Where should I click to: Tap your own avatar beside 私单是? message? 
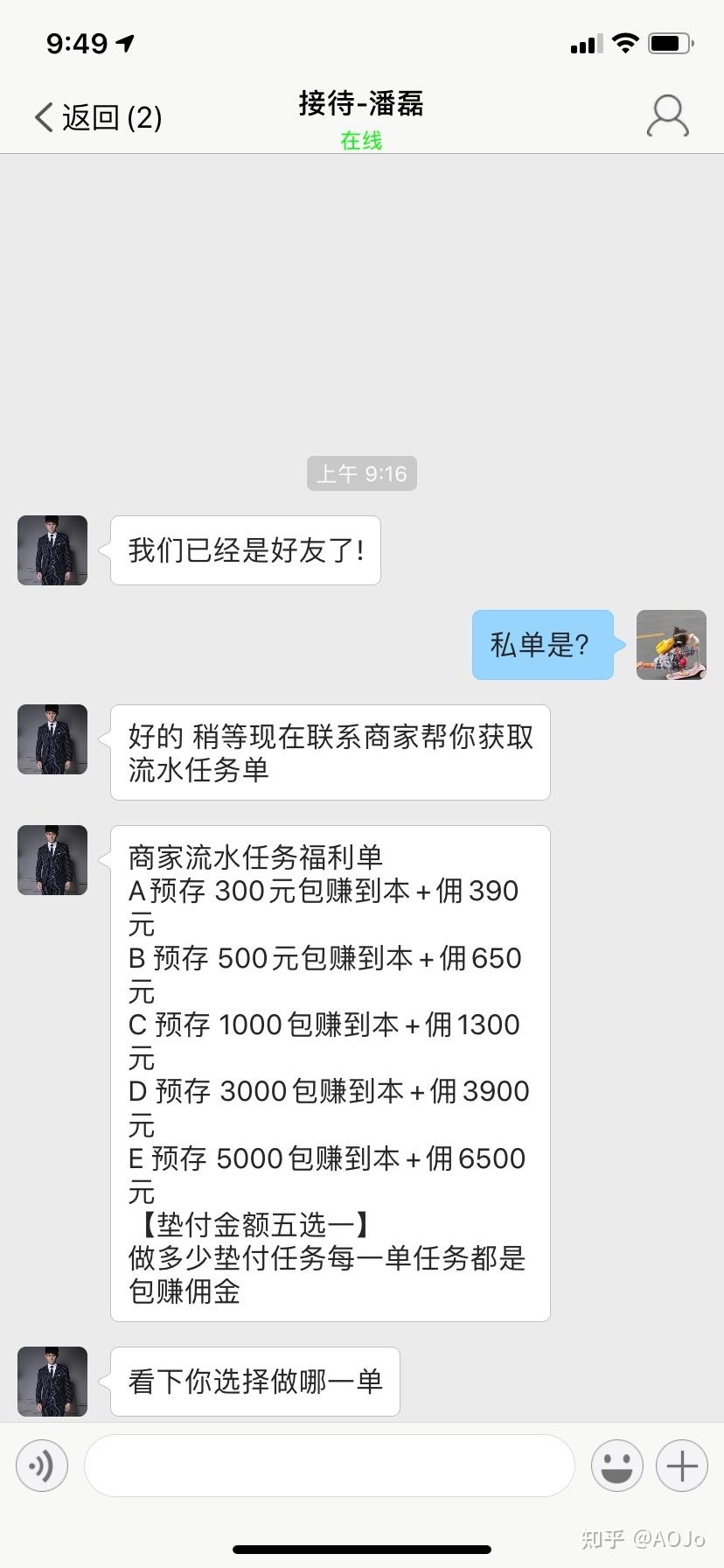pyautogui.click(x=671, y=645)
